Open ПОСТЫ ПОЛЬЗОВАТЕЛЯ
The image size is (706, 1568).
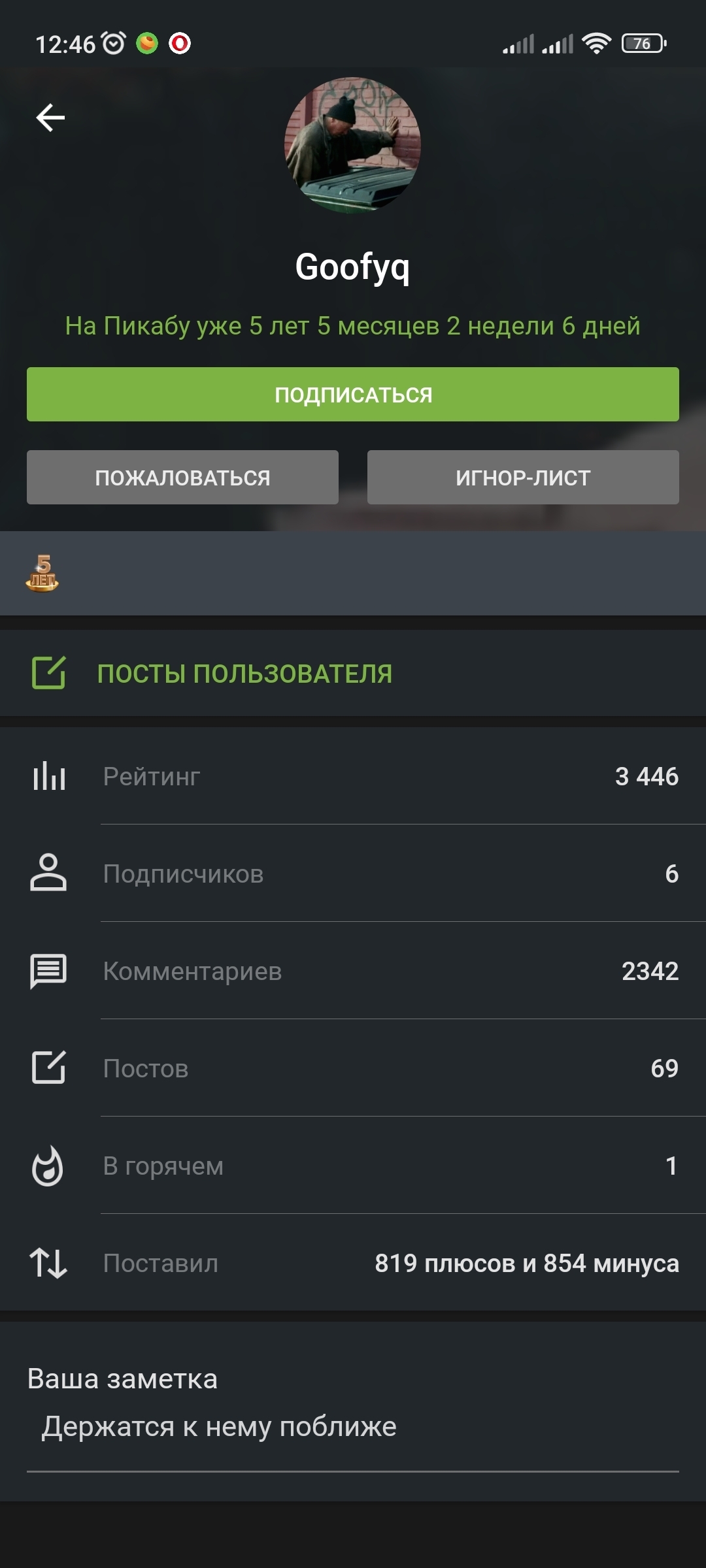[x=244, y=674]
